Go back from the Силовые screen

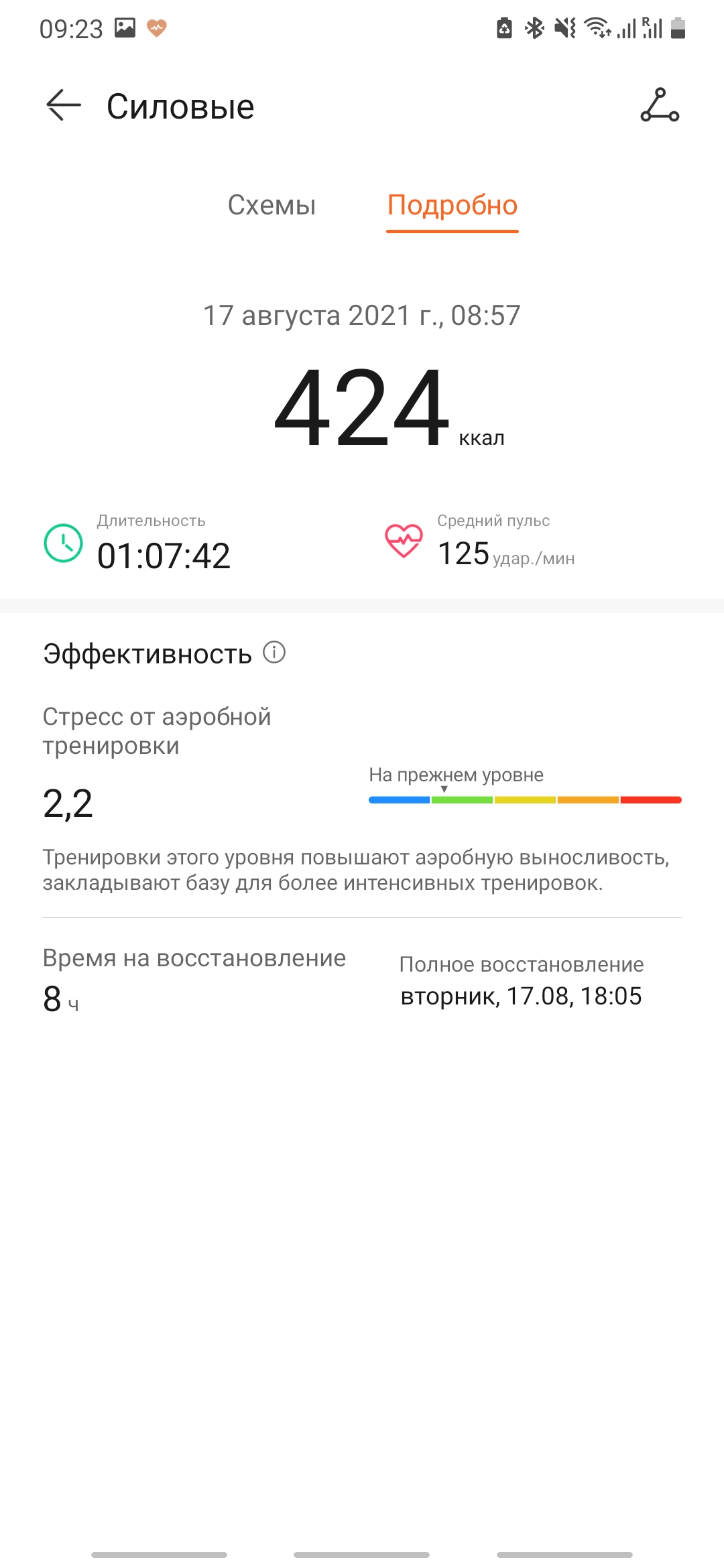click(x=64, y=106)
